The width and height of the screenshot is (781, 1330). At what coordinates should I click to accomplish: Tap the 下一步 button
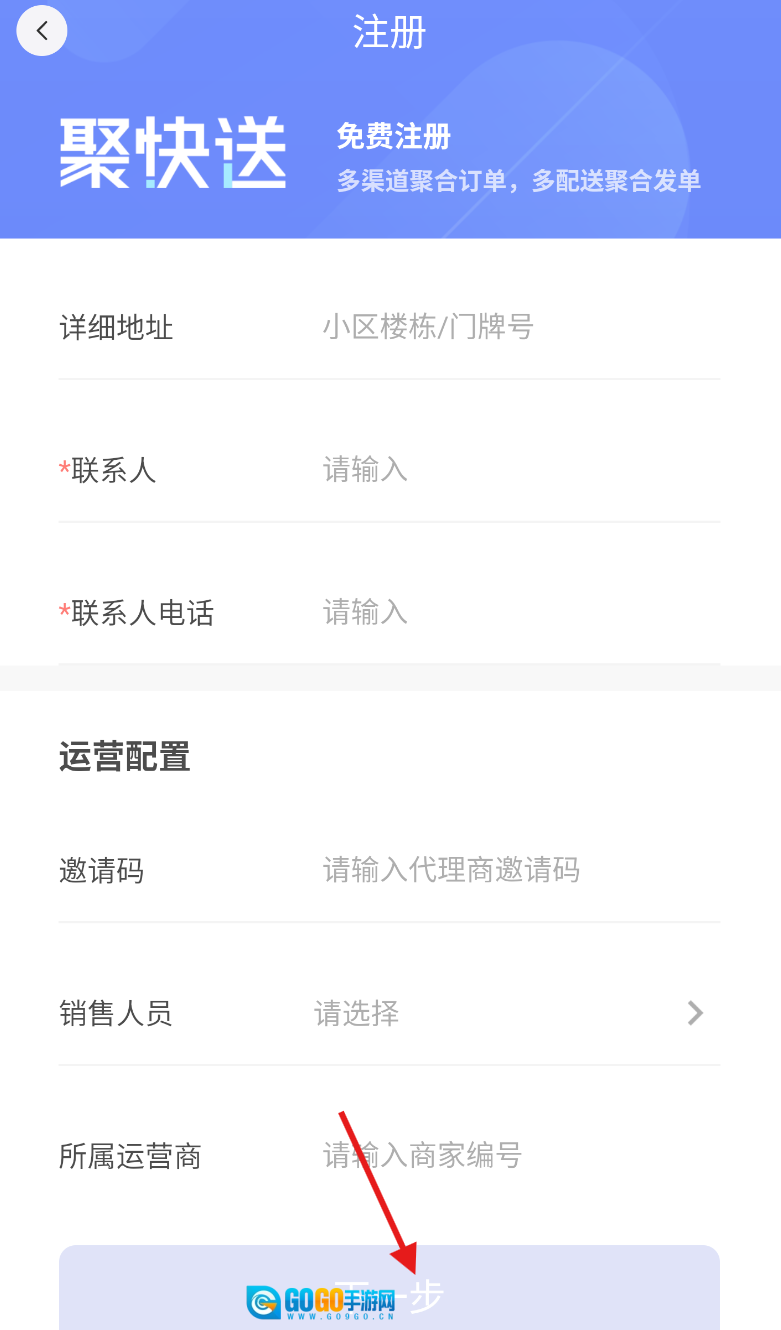389,1293
